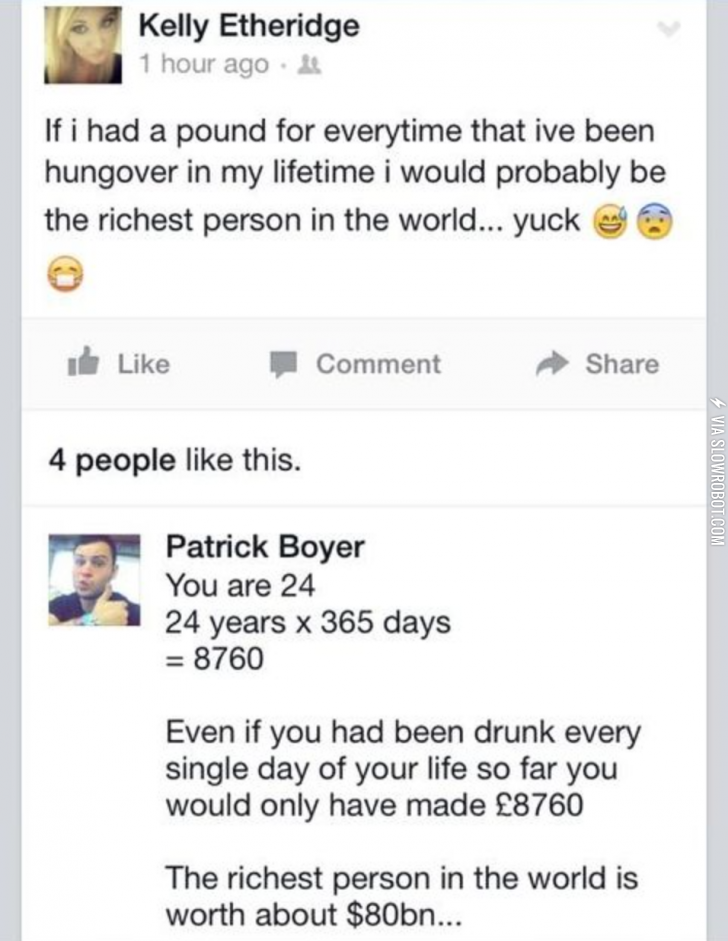Tap Patrick Boyer's avatar

tap(94, 580)
